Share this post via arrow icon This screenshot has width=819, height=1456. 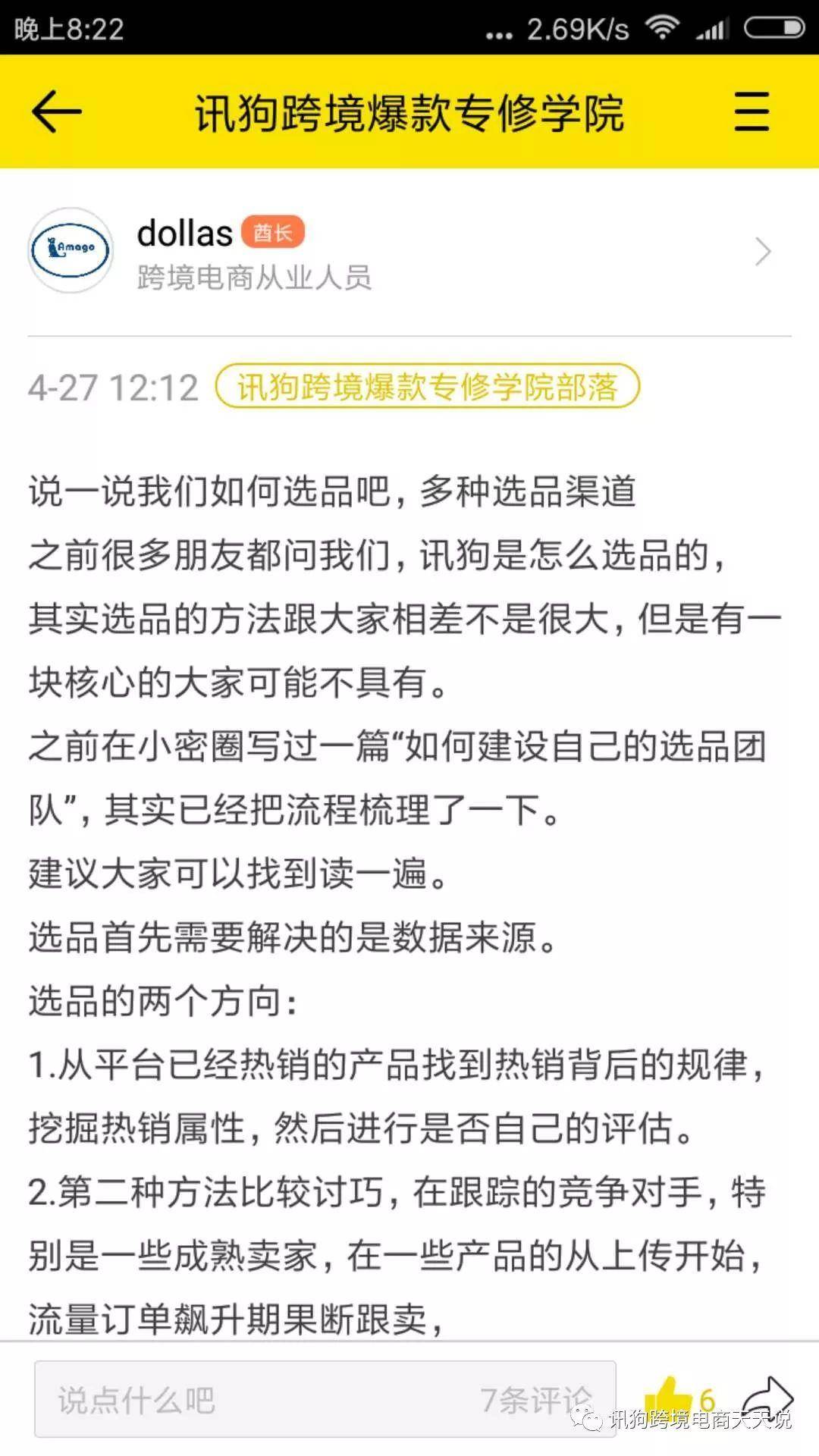pos(767,1397)
